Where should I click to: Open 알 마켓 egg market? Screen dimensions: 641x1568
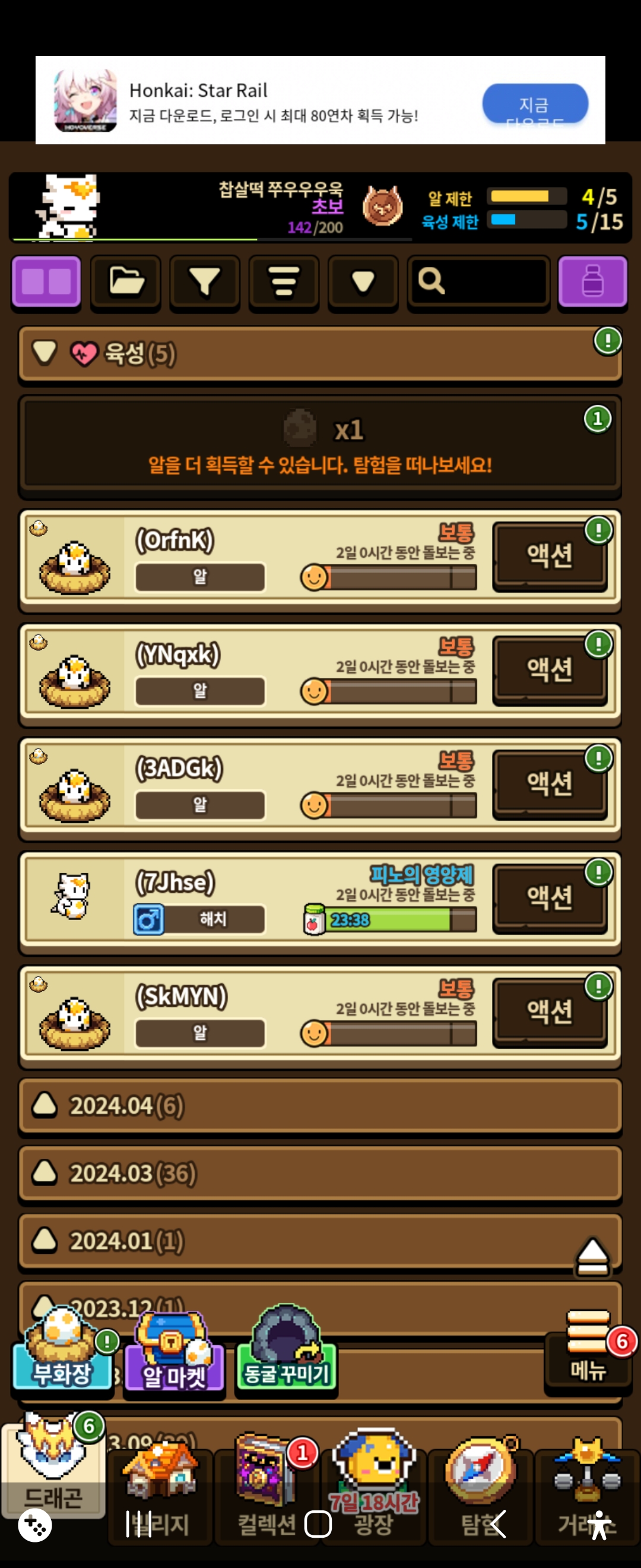point(174,1357)
